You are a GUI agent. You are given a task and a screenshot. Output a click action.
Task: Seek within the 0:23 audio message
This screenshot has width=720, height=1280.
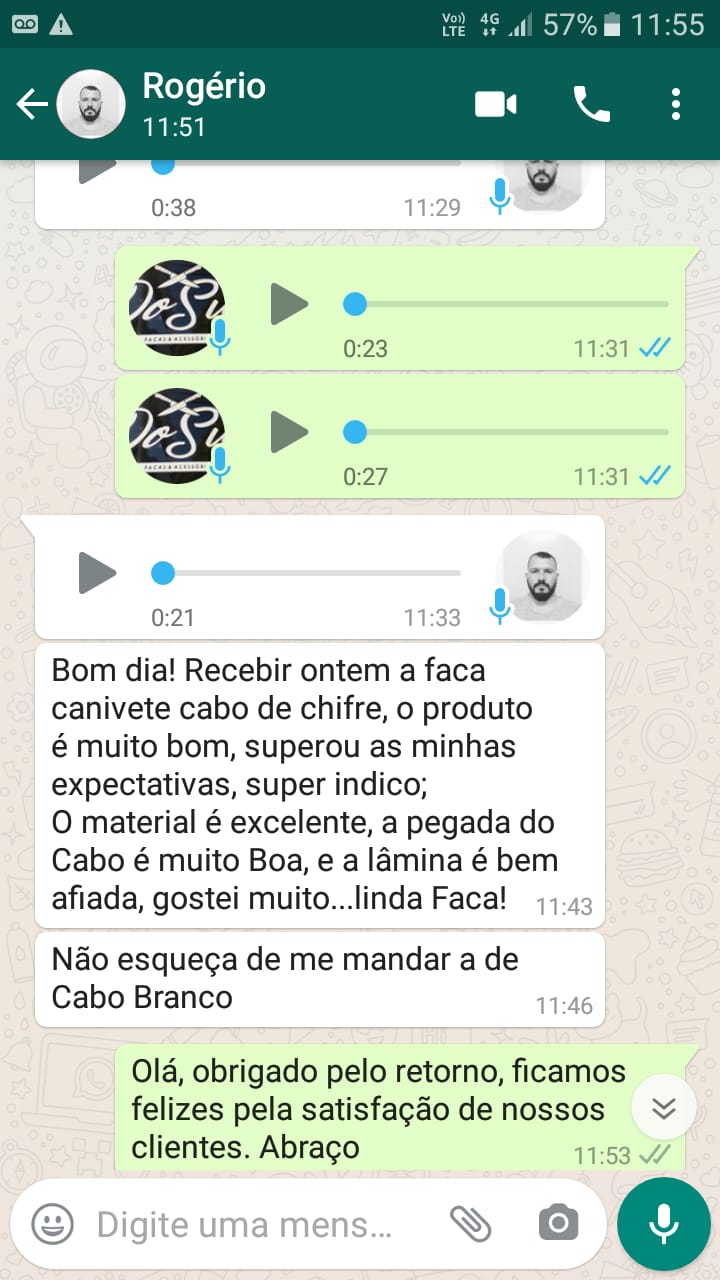click(510, 304)
